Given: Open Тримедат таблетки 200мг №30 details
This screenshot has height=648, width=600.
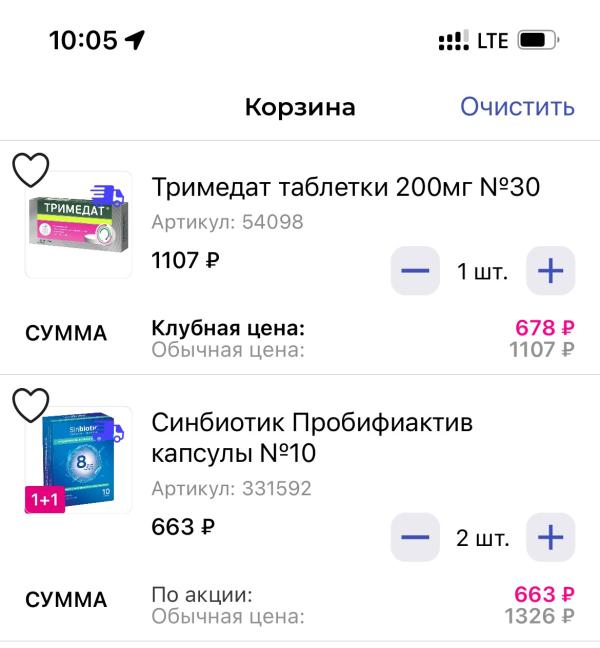Looking at the screenshot, I should (x=345, y=187).
